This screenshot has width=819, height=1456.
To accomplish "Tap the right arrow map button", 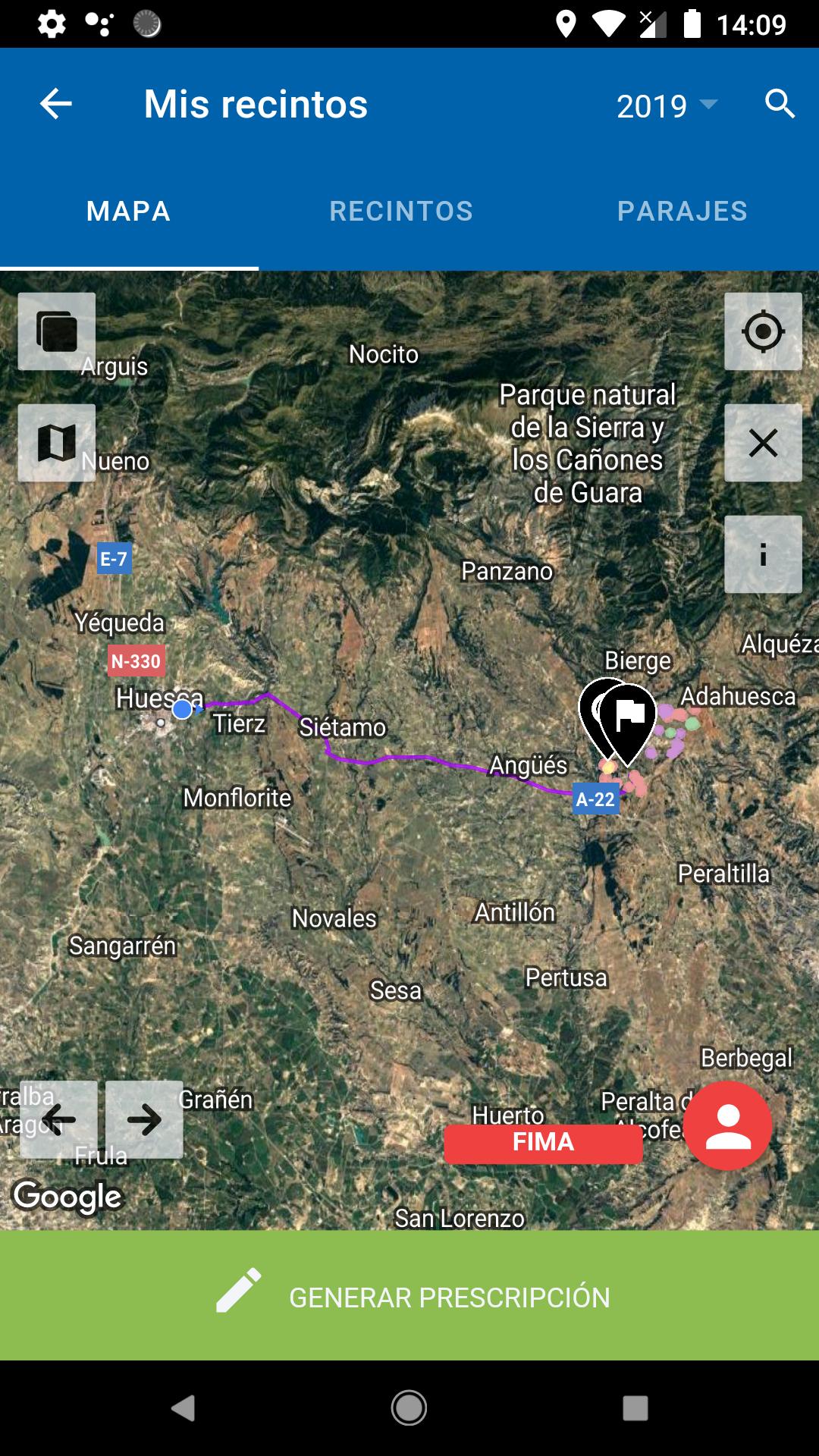I will [x=144, y=1119].
